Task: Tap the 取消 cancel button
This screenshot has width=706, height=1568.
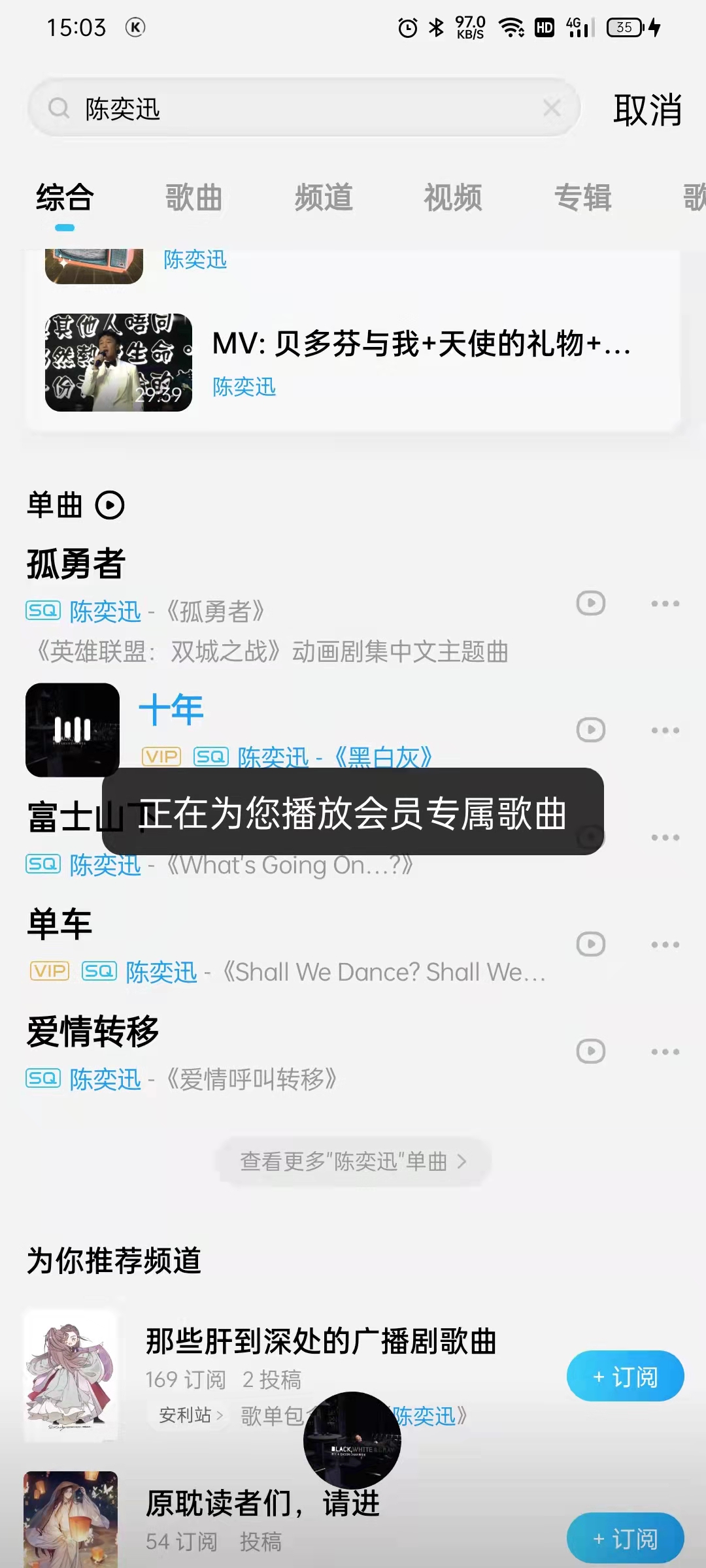Action: coord(647,109)
